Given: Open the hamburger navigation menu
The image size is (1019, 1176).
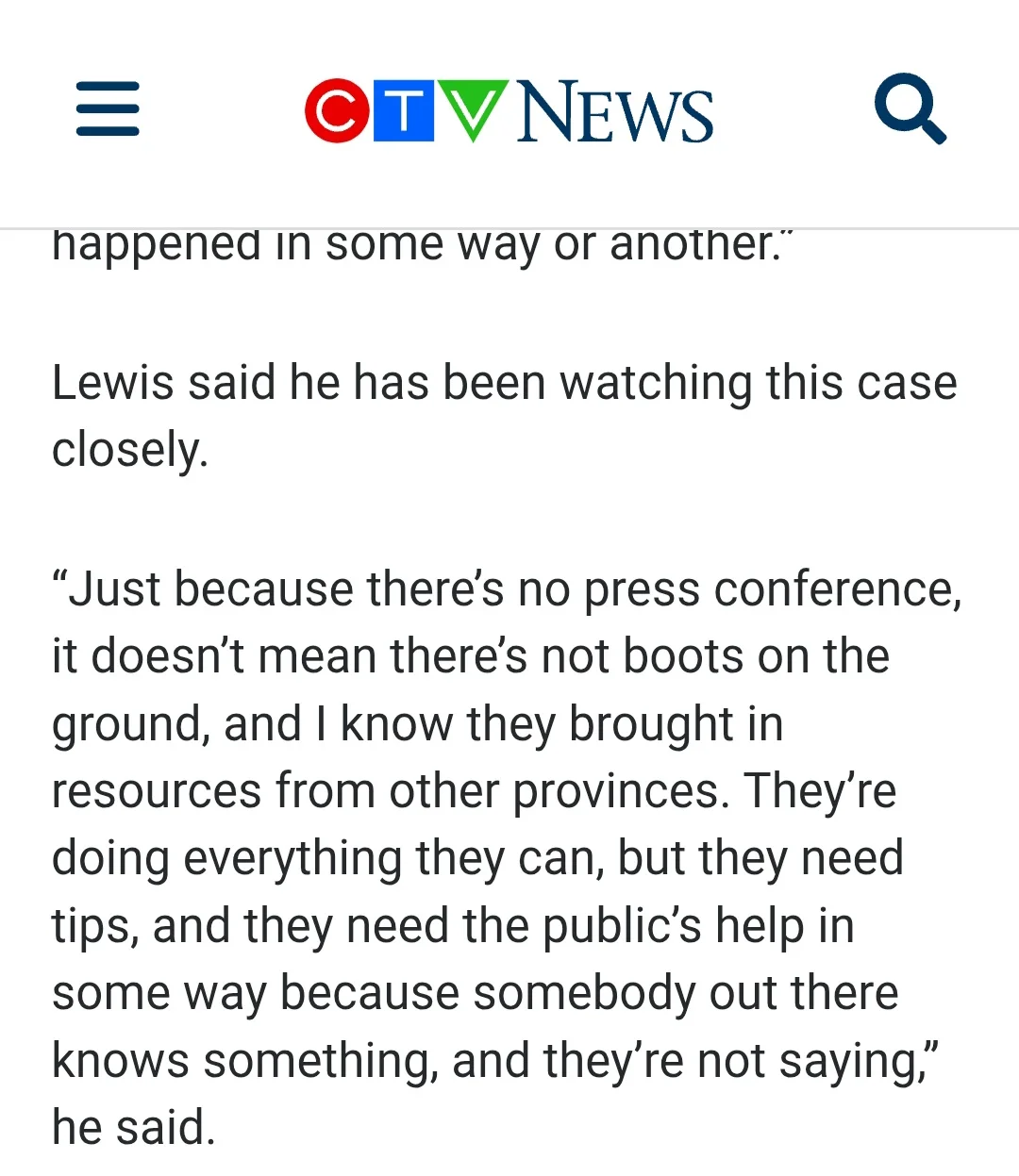Looking at the screenshot, I should pos(108,108).
